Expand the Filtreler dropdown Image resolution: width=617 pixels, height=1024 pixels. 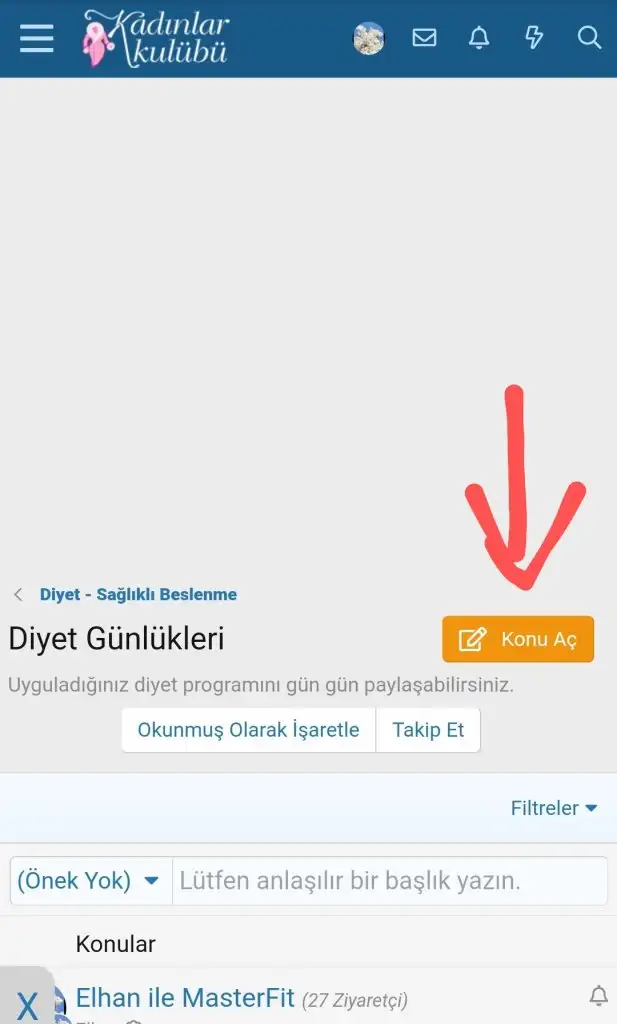[x=554, y=808]
